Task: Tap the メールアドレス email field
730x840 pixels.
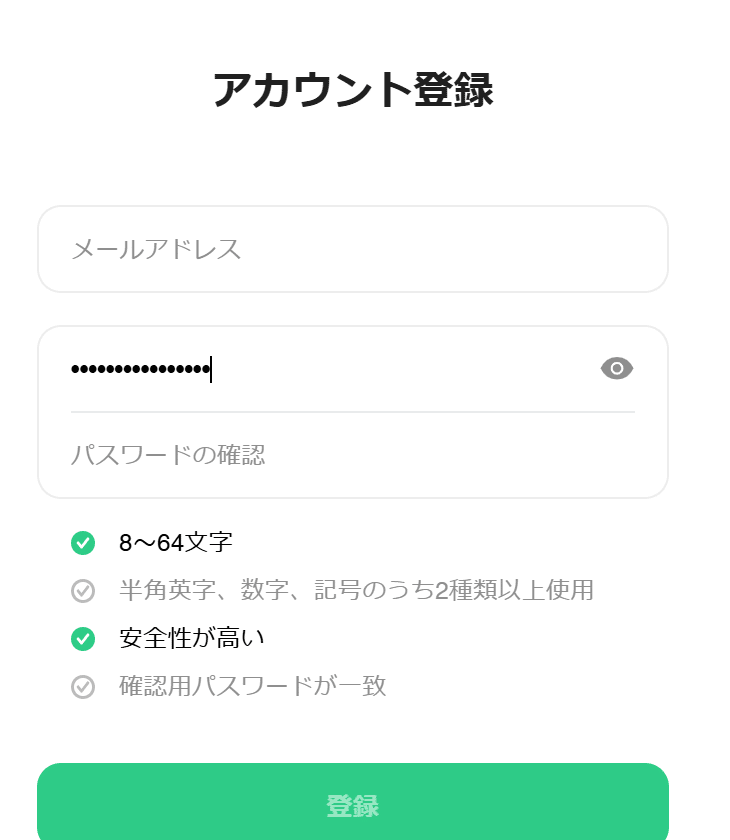Action: (x=352, y=249)
